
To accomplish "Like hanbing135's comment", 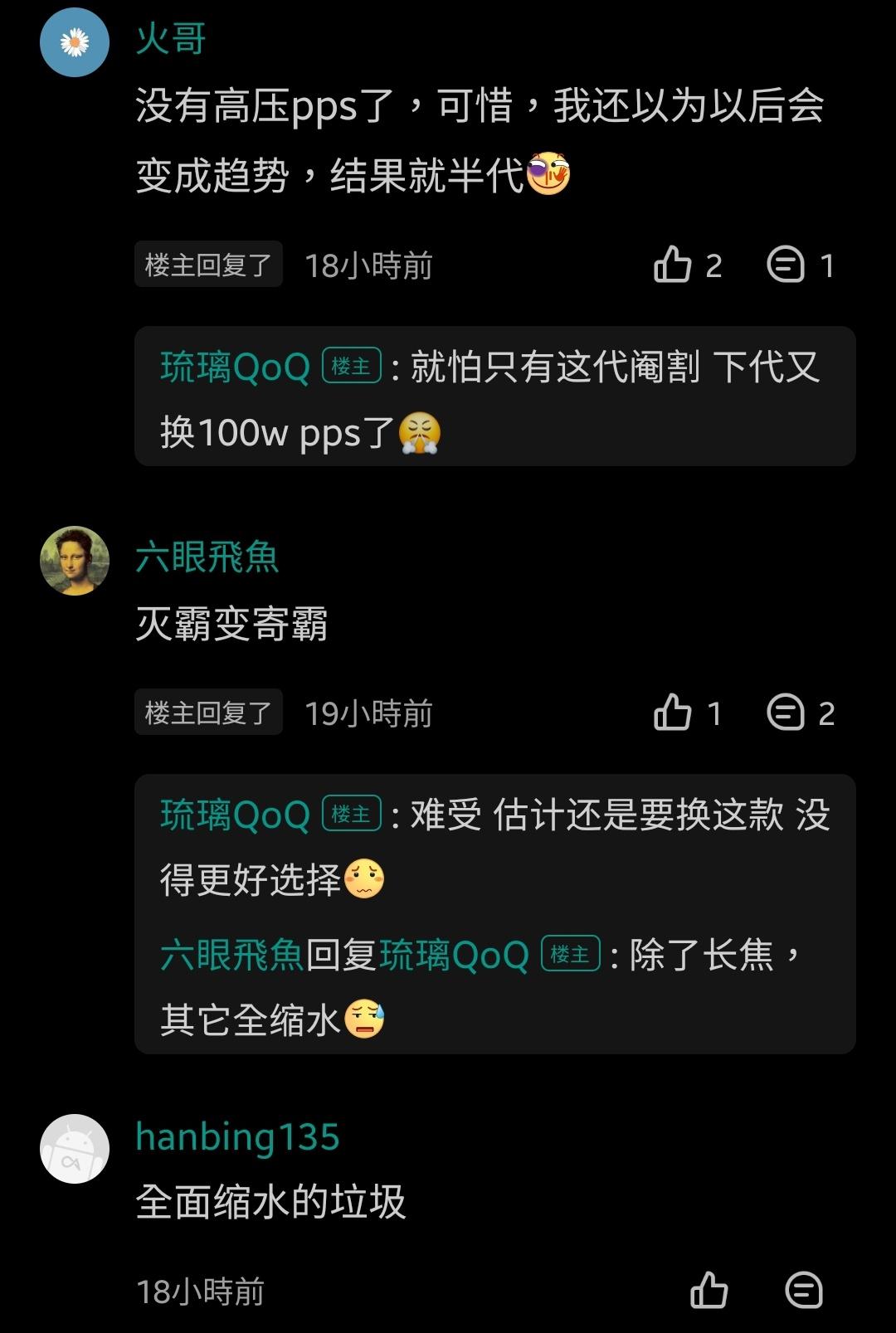I will pyautogui.click(x=709, y=1290).
